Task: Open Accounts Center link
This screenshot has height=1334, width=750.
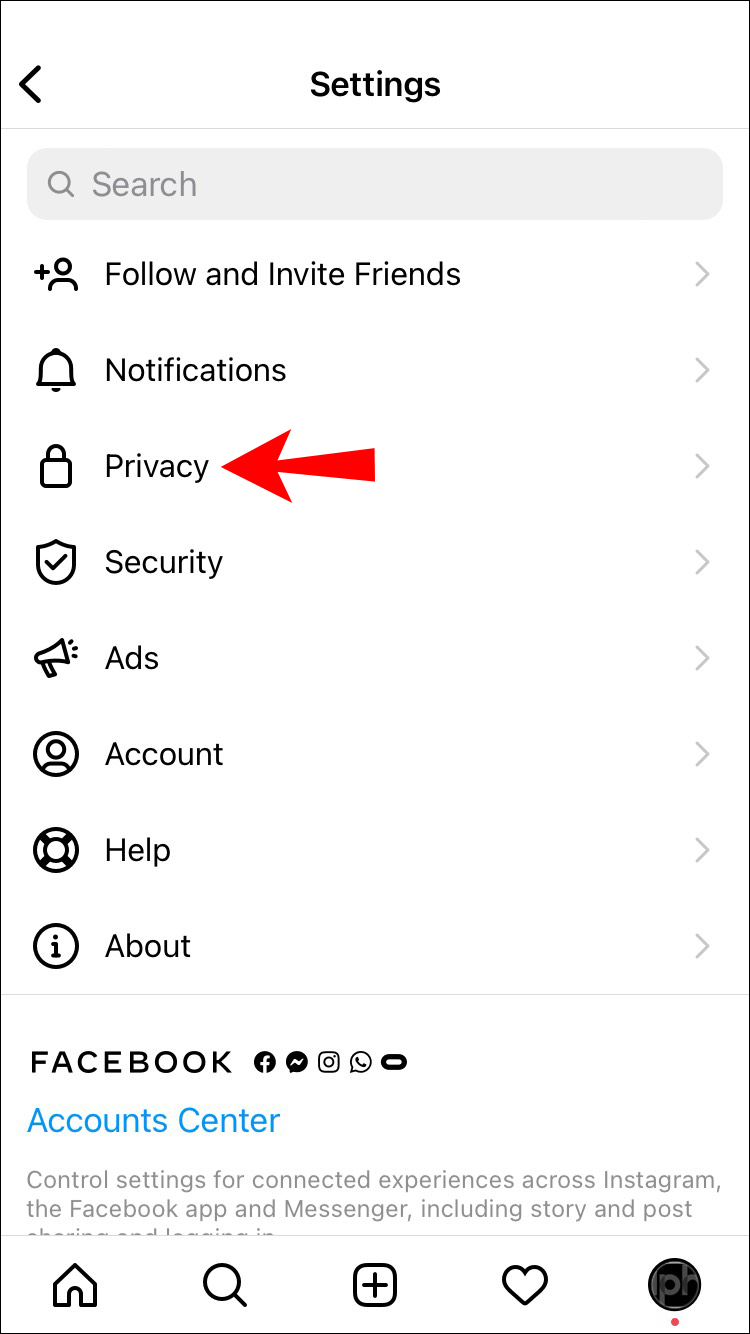Action: pyautogui.click(x=154, y=1120)
